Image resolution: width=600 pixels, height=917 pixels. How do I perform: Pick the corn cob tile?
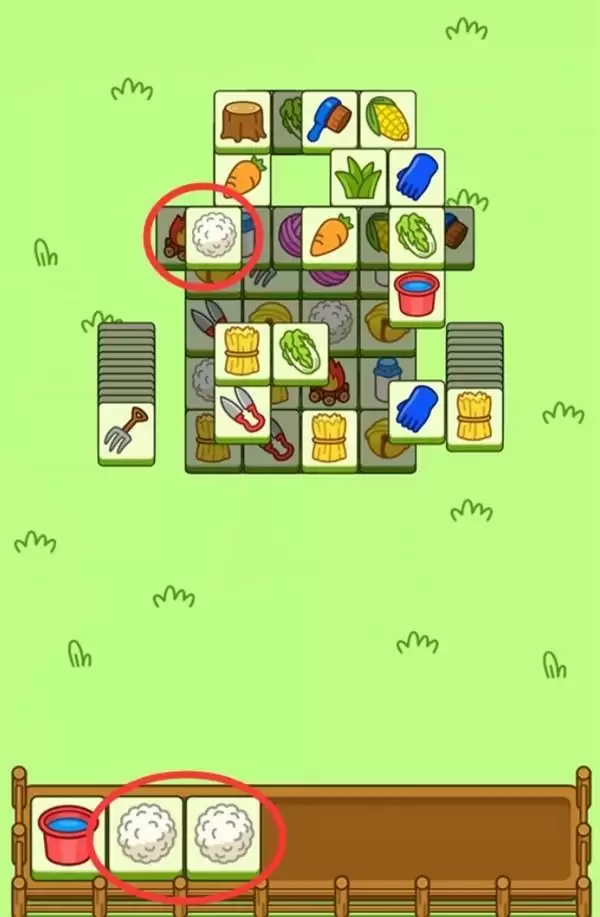(x=387, y=119)
